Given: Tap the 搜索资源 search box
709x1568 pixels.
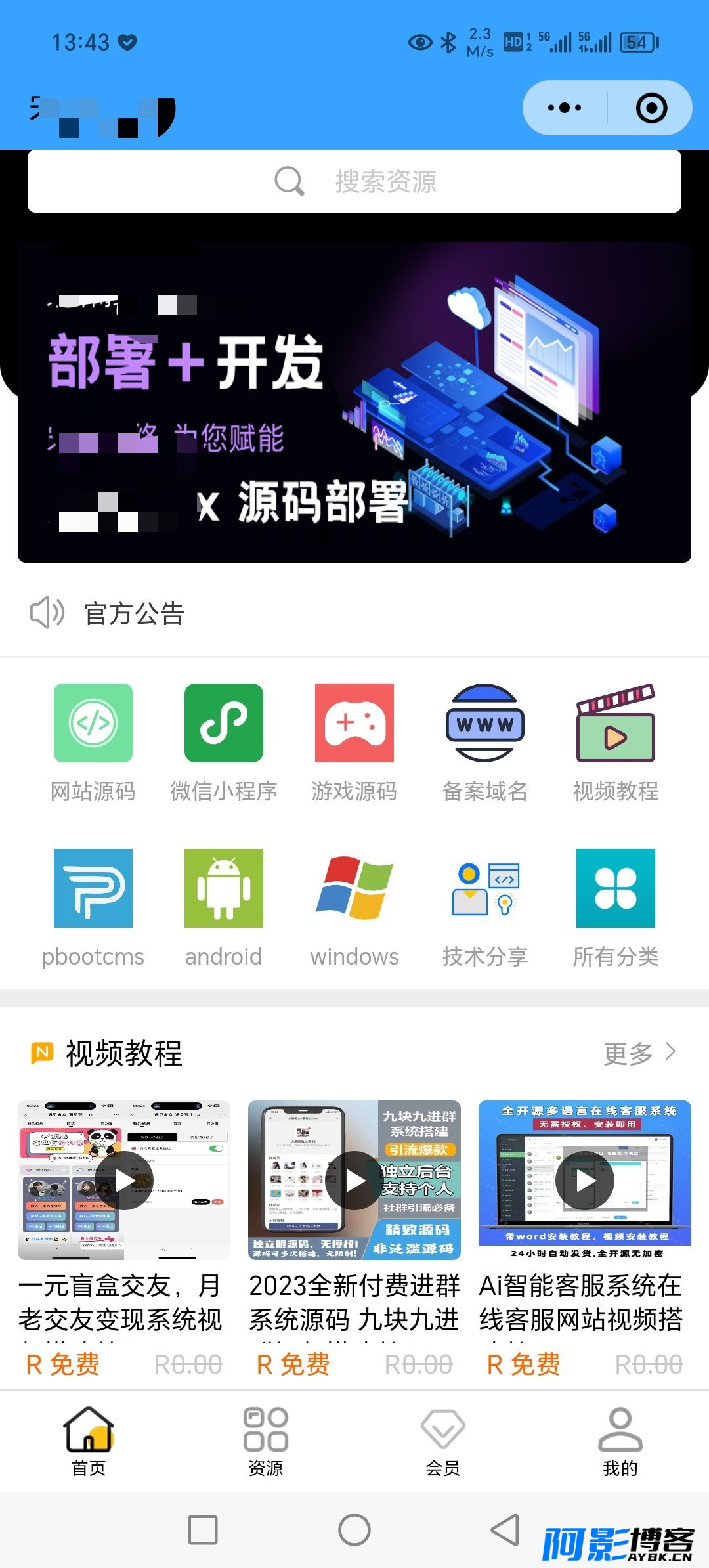Looking at the screenshot, I should tap(354, 181).
